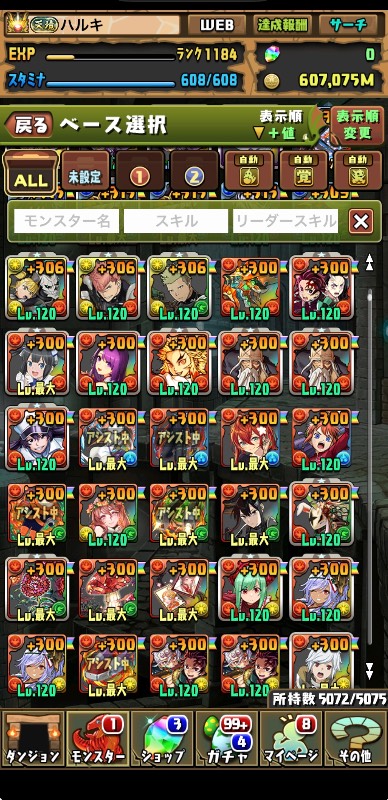Tap the モンスター名 search field
The height and width of the screenshot is (800, 388).
point(66,221)
